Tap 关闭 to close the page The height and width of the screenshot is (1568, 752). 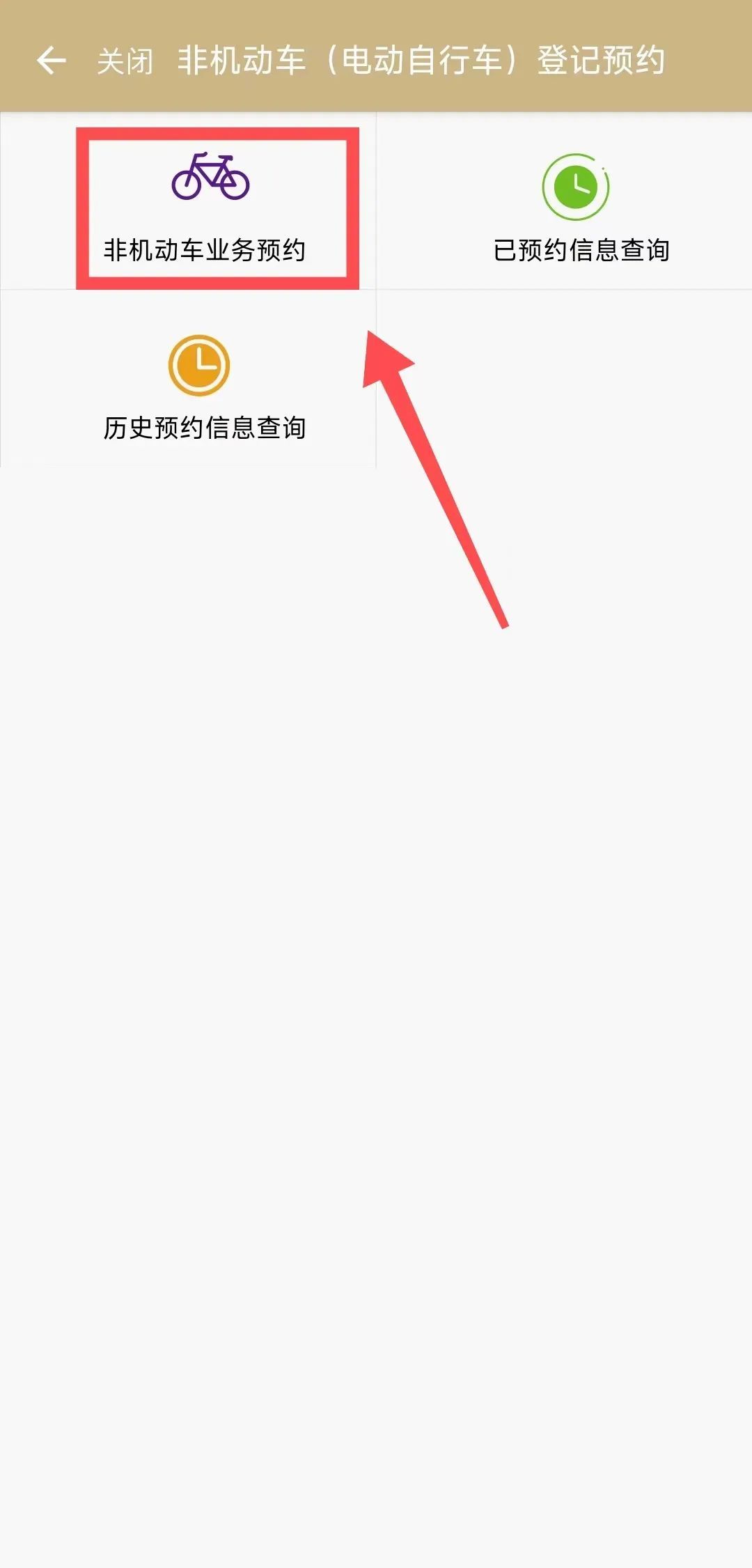(125, 61)
